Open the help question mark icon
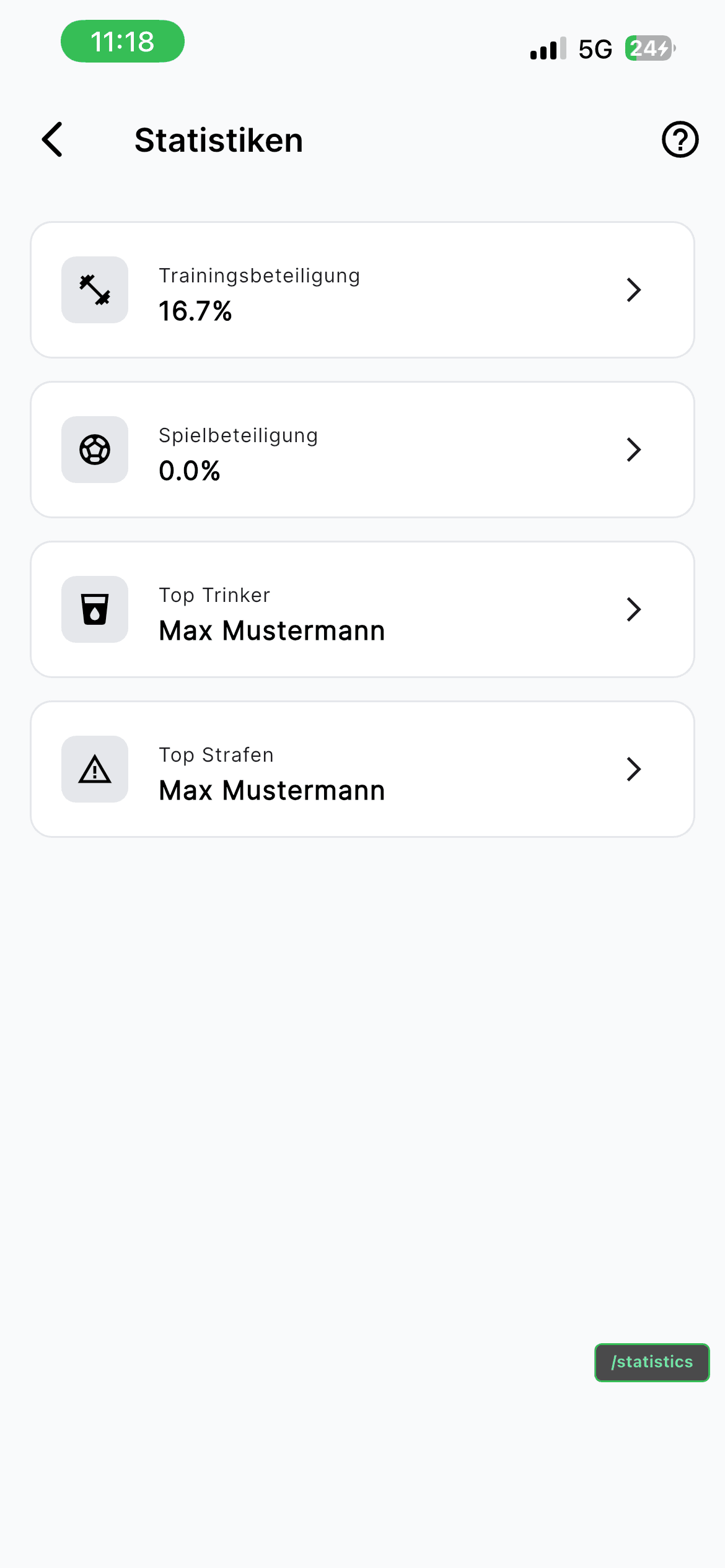This screenshot has height=1568, width=725. point(680,140)
